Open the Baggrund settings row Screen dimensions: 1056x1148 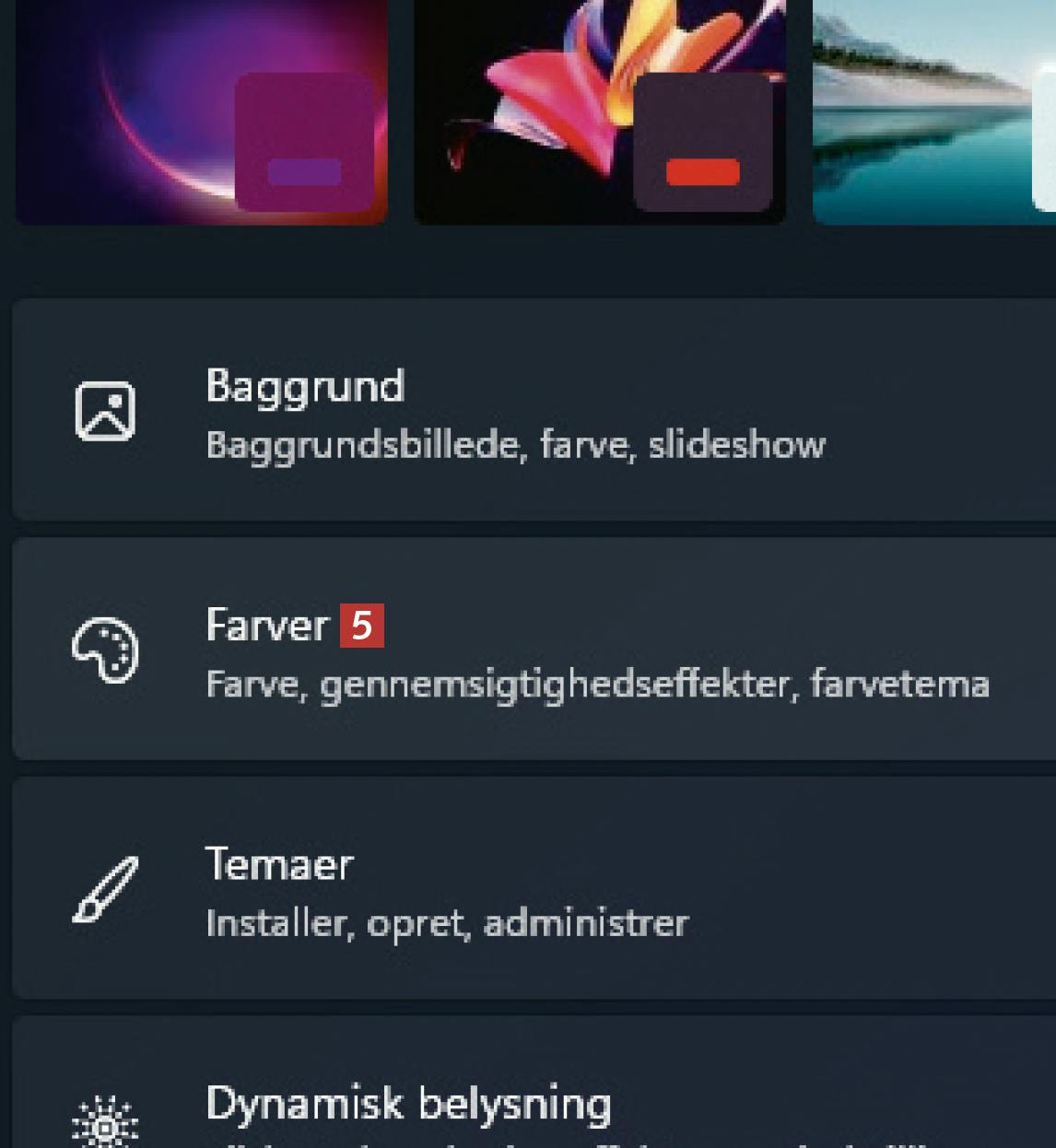(x=533, y=411)
